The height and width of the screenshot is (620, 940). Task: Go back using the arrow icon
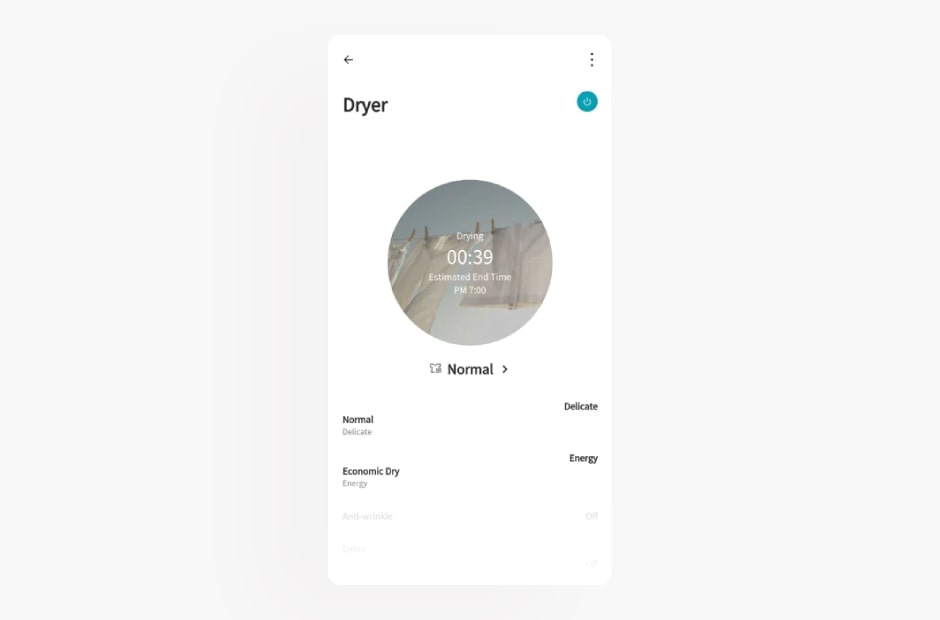click(348, 60)
